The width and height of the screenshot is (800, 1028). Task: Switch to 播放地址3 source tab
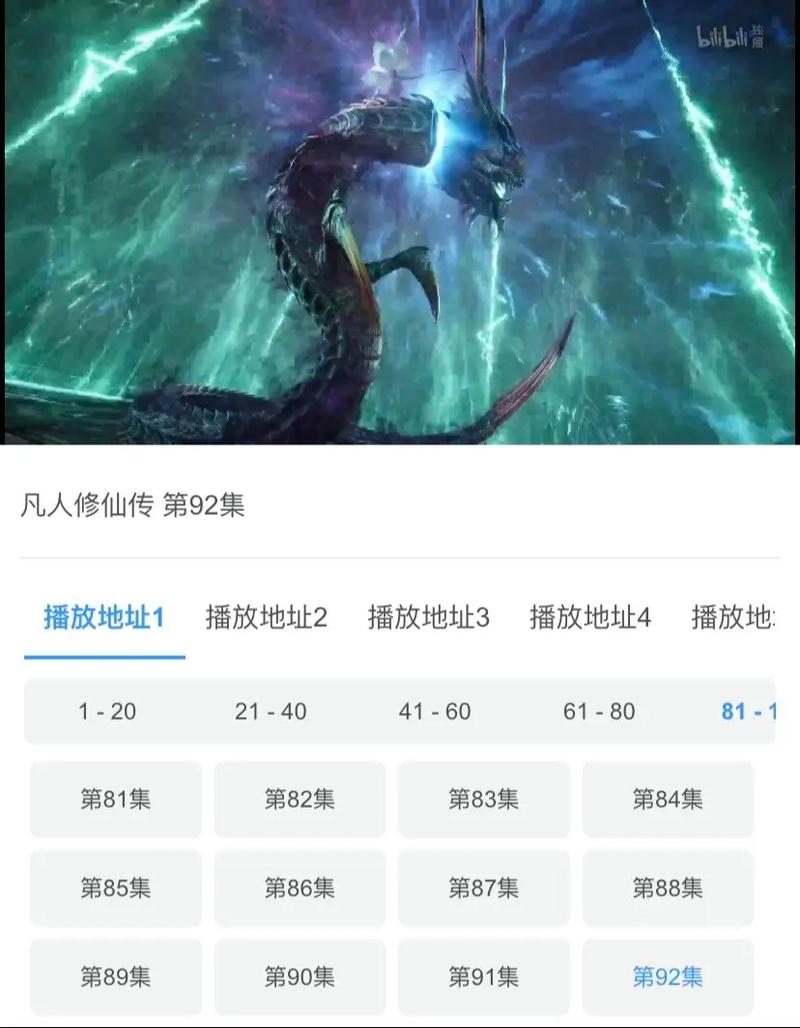coord(428,618)
